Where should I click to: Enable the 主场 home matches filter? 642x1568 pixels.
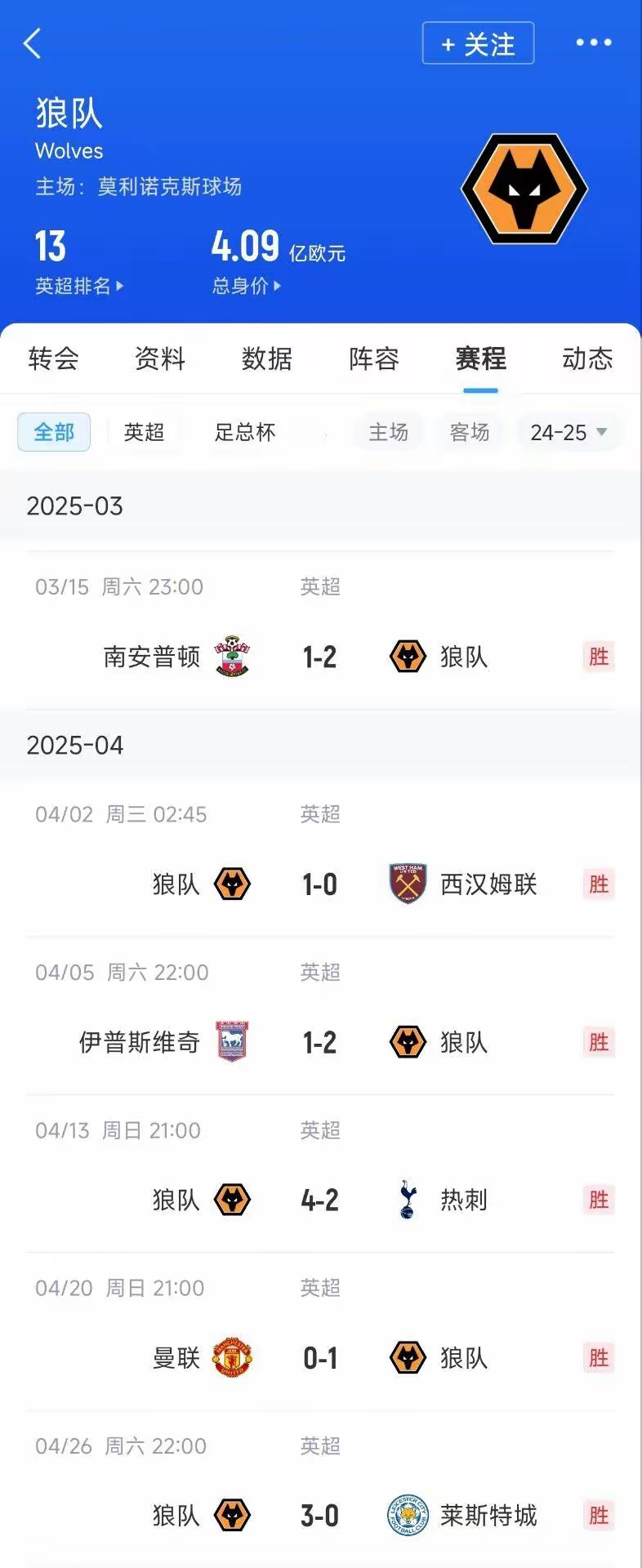(x=388, y=432)
